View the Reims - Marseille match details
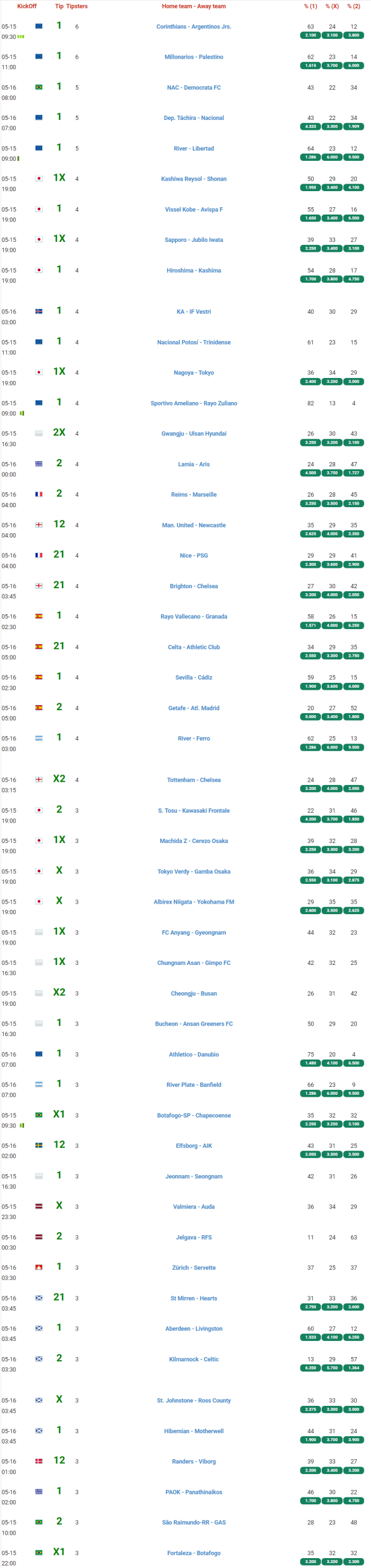371x1568 pixels. point(194,495)
